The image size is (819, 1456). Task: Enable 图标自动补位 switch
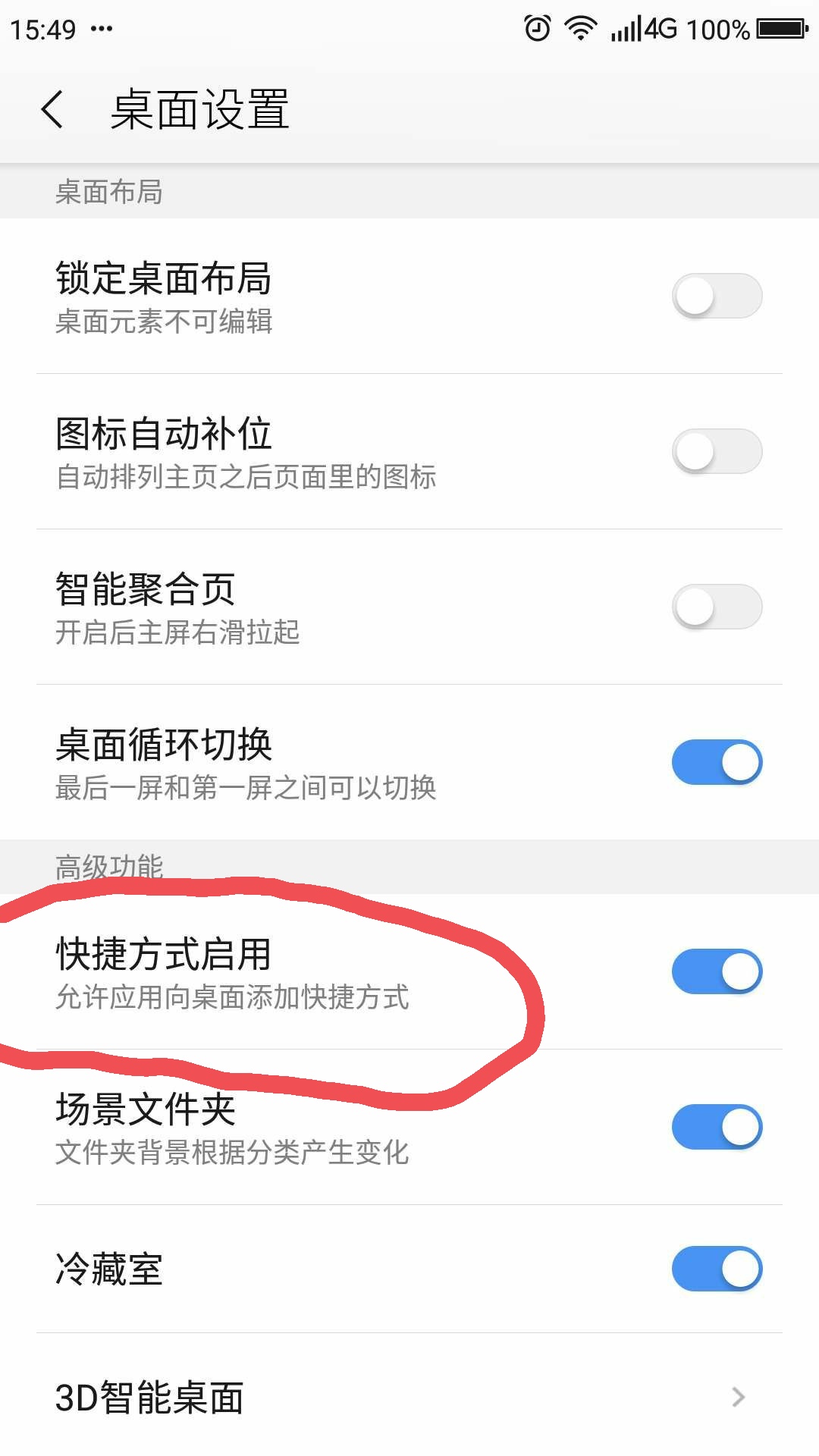coord(717,451)
